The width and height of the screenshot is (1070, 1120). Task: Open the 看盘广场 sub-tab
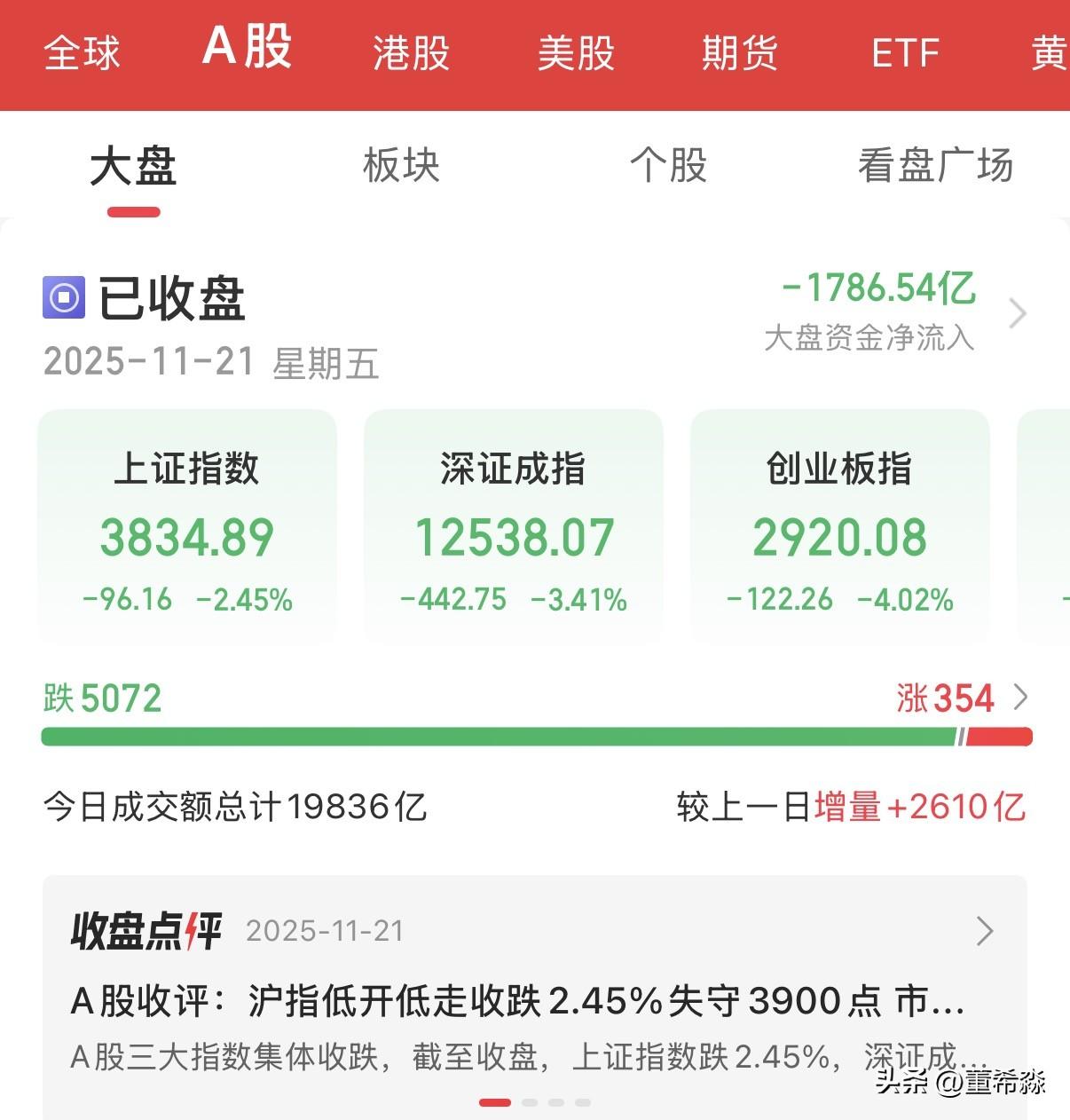pyautogui.click(x=935, y=167)
